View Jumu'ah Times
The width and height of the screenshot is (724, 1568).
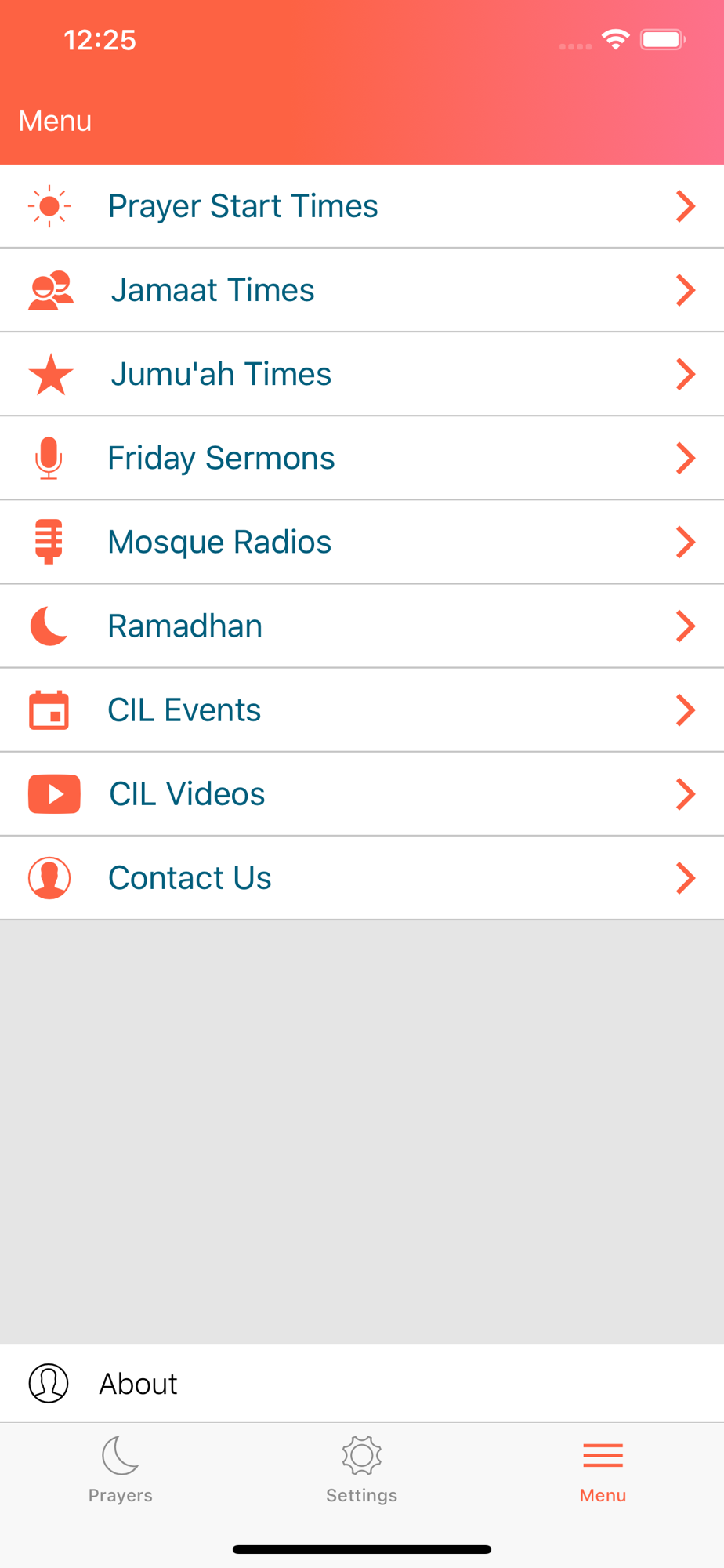point(362,374)
